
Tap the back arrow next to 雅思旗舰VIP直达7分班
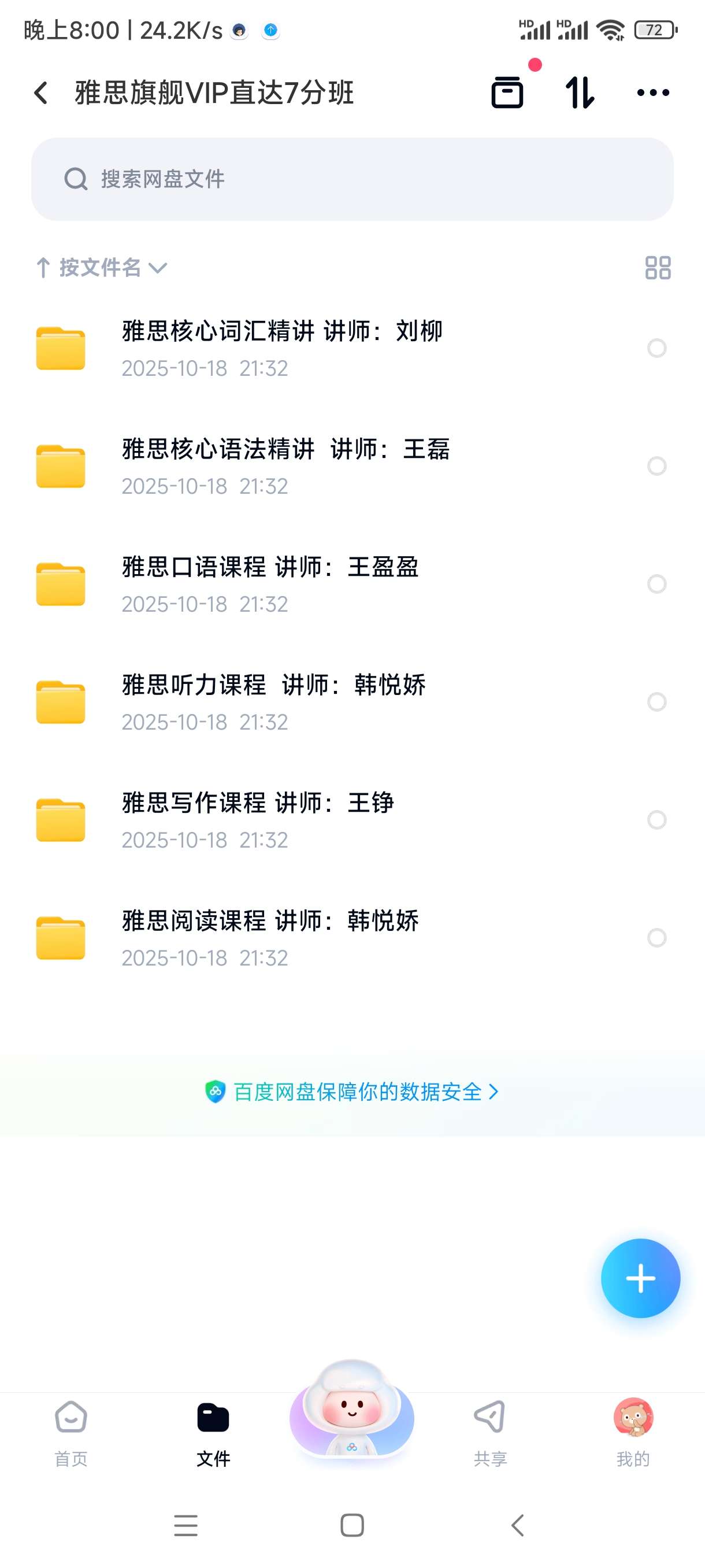coord(40,93)
